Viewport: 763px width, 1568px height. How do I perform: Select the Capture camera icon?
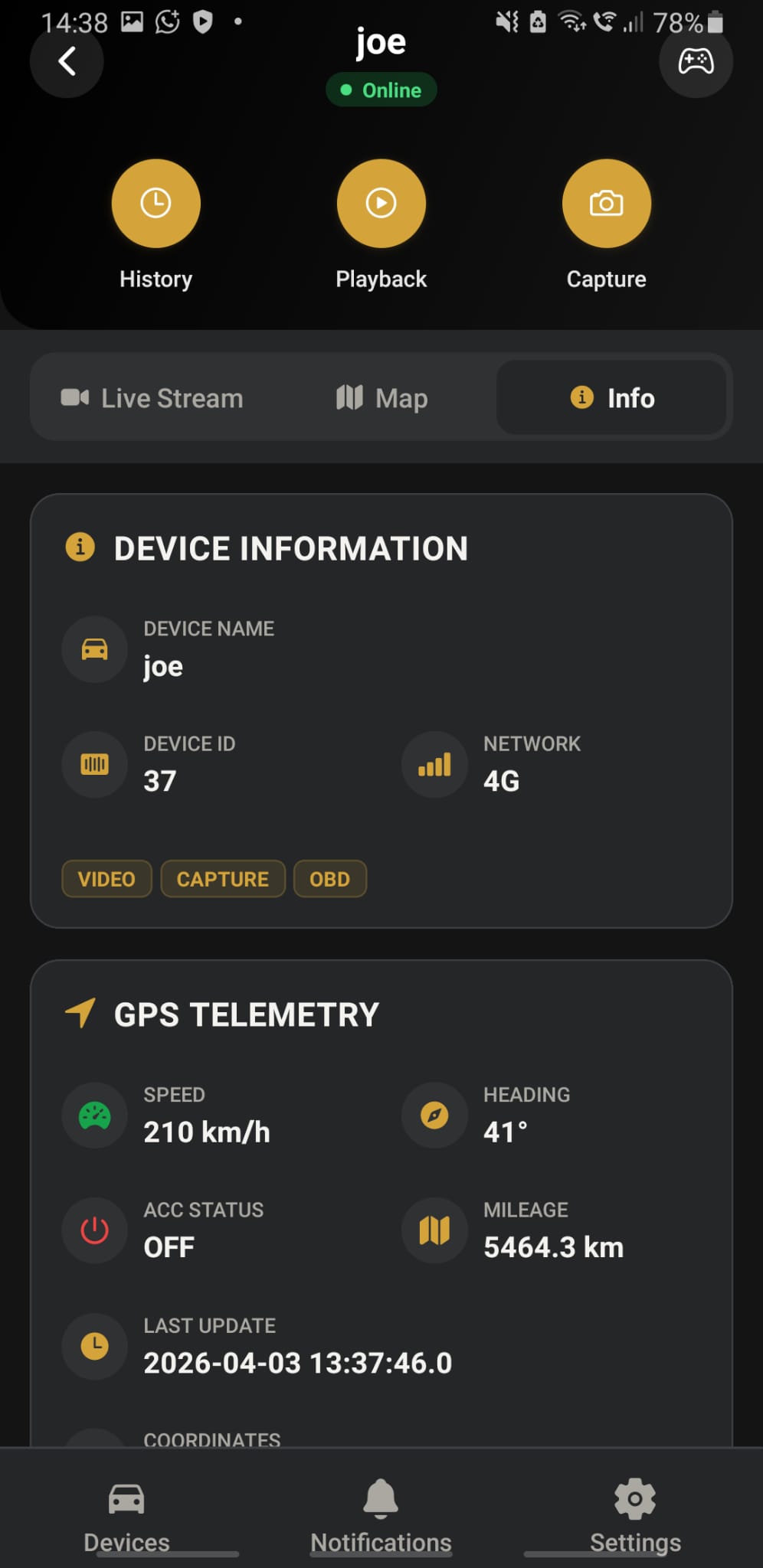tap(605, 203)
